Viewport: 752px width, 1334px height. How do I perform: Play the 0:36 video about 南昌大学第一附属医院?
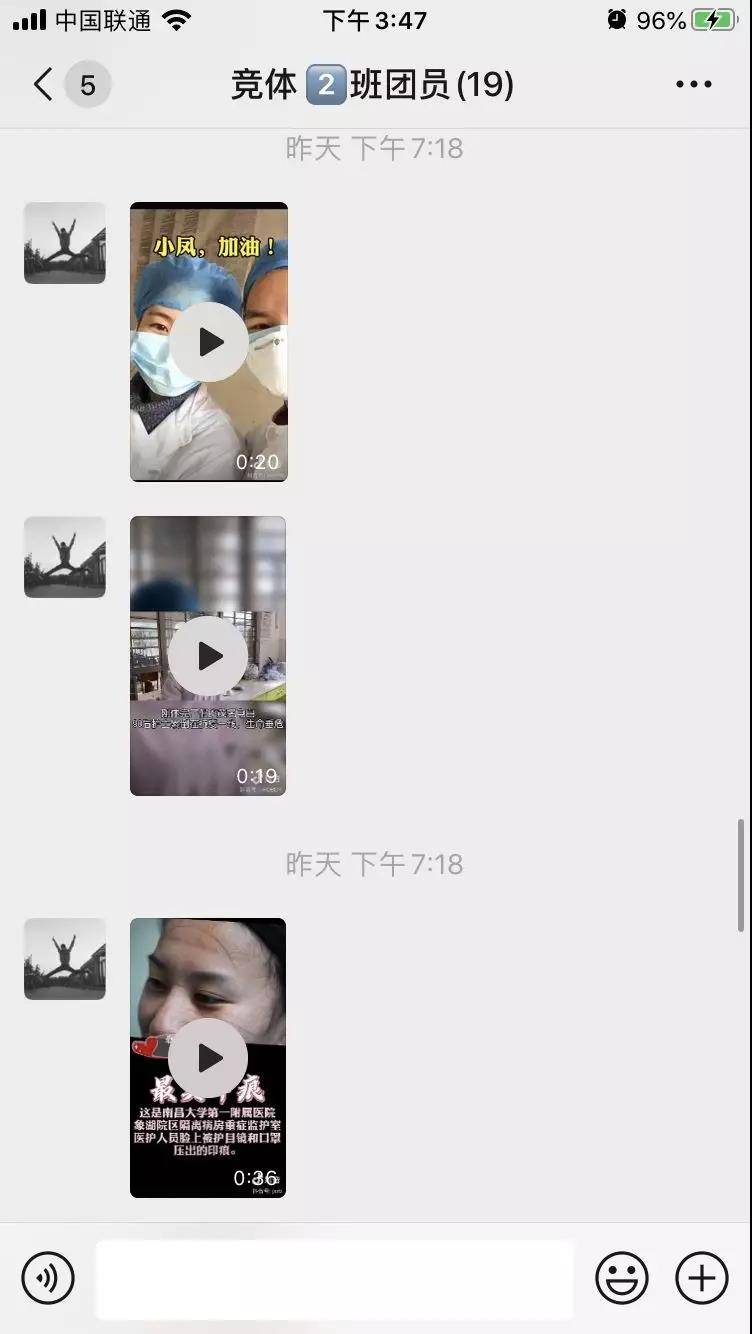point(209,1058)
